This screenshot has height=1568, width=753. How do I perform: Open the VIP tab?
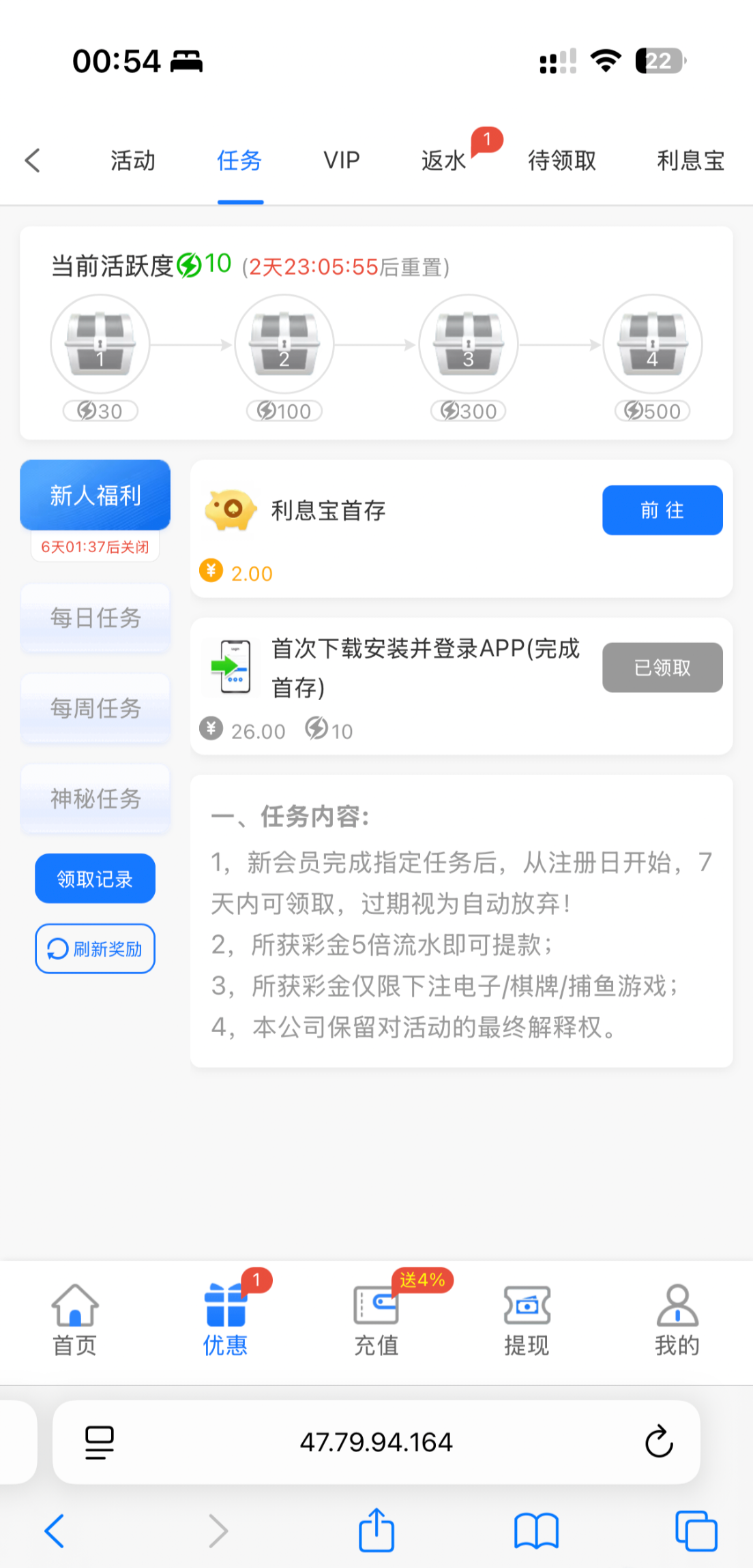tap(341, 161)
